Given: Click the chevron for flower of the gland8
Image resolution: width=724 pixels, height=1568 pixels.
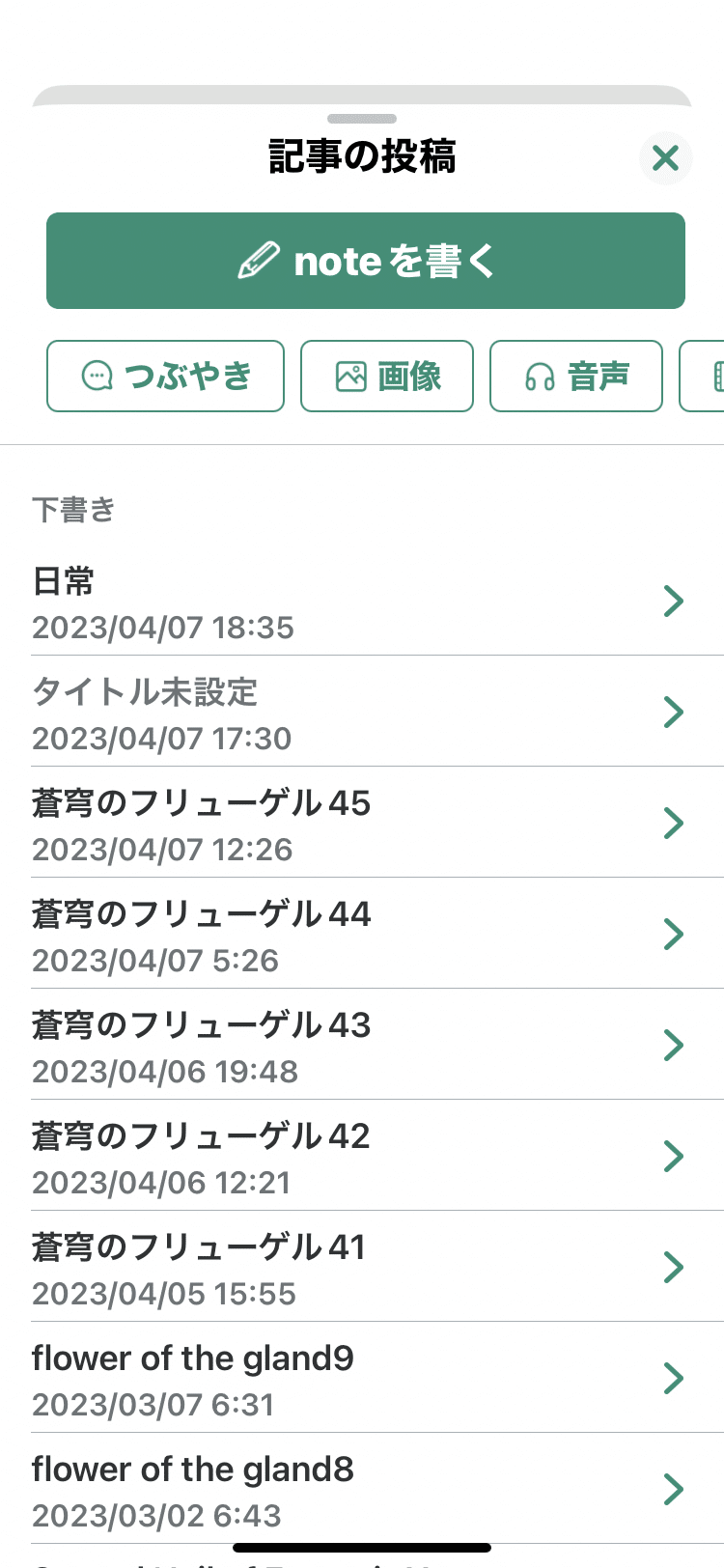Looking at the screenshot, I should tap(674, 1489).
